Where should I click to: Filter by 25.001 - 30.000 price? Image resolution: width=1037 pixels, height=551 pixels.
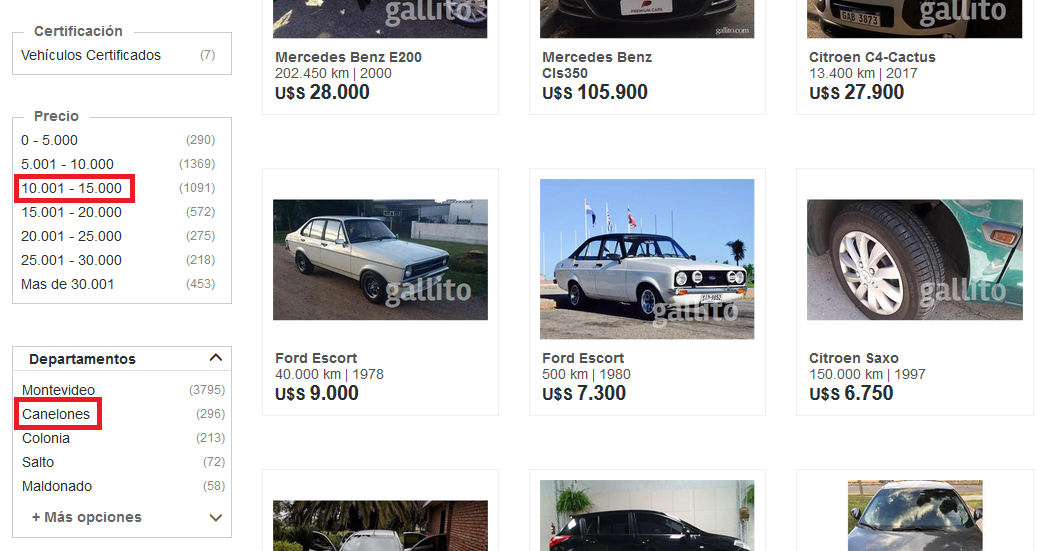tap(71, 260)
